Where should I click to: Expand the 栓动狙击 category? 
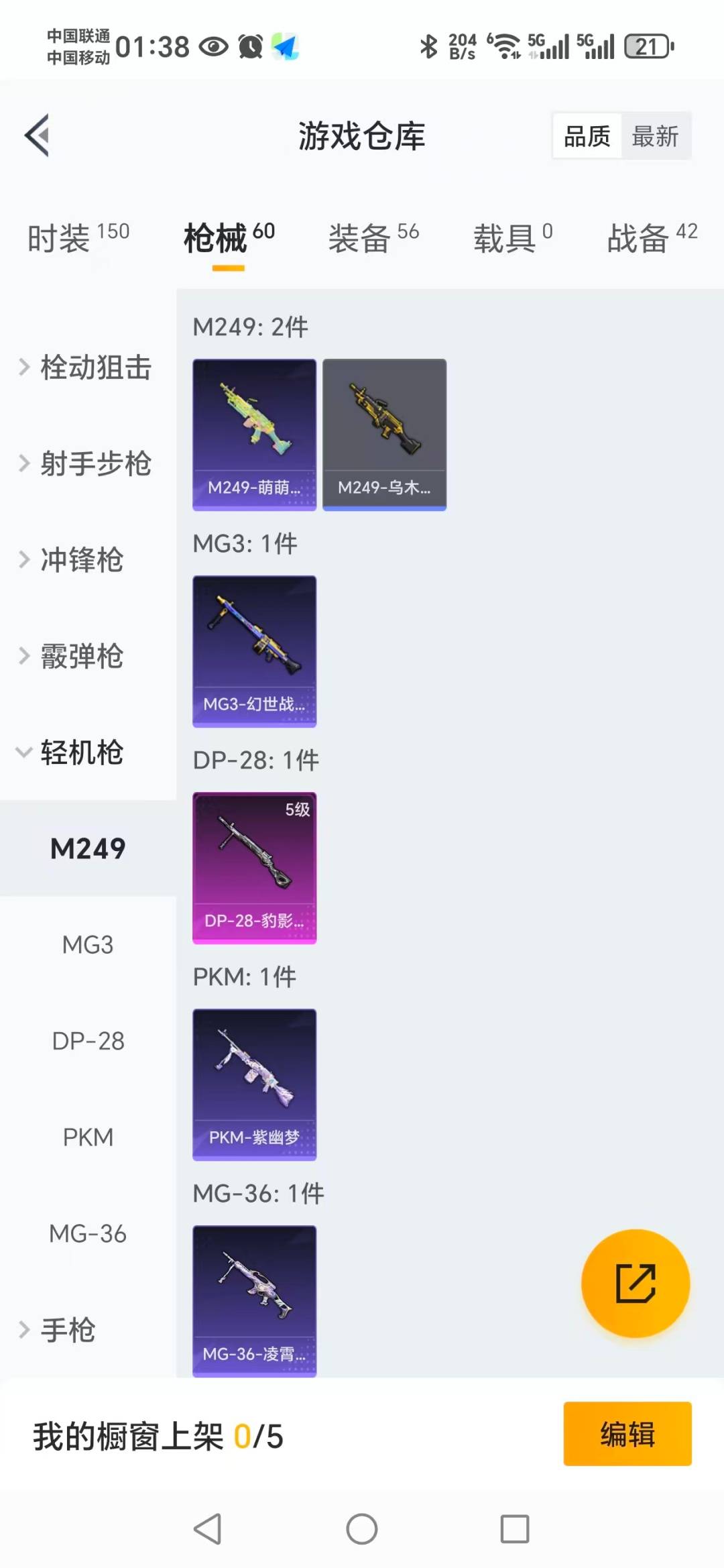87,368
